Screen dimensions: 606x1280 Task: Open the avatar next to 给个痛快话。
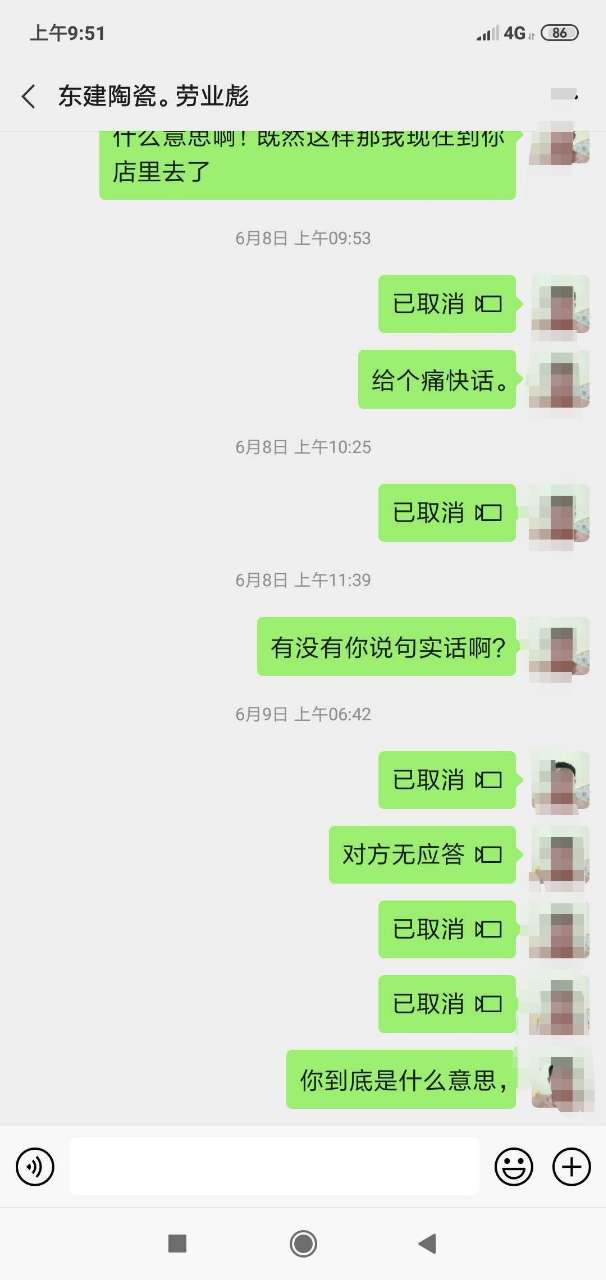click(x=560, y=379)
